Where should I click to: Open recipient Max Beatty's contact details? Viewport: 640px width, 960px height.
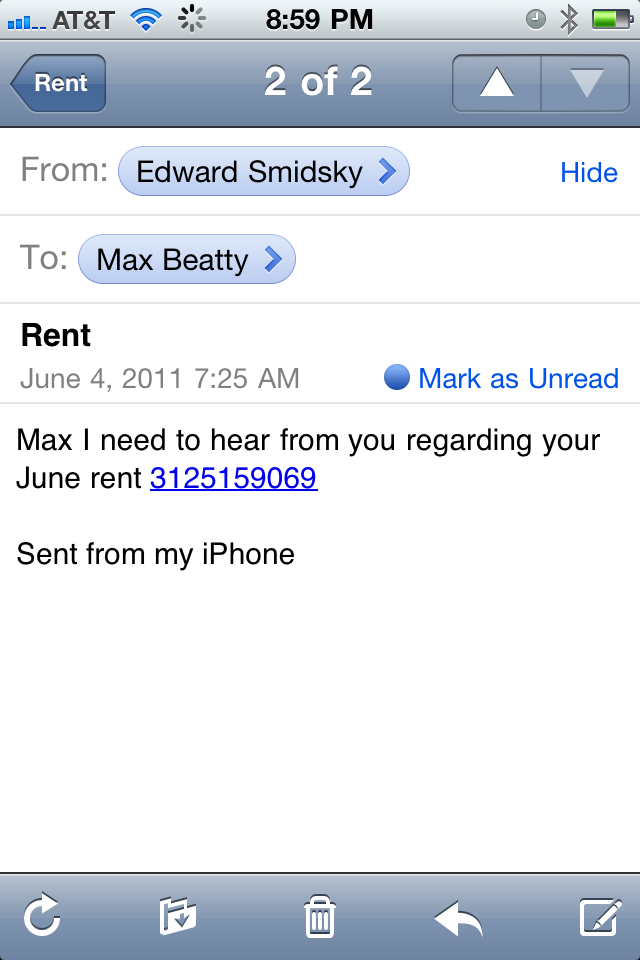coord(187,260)
